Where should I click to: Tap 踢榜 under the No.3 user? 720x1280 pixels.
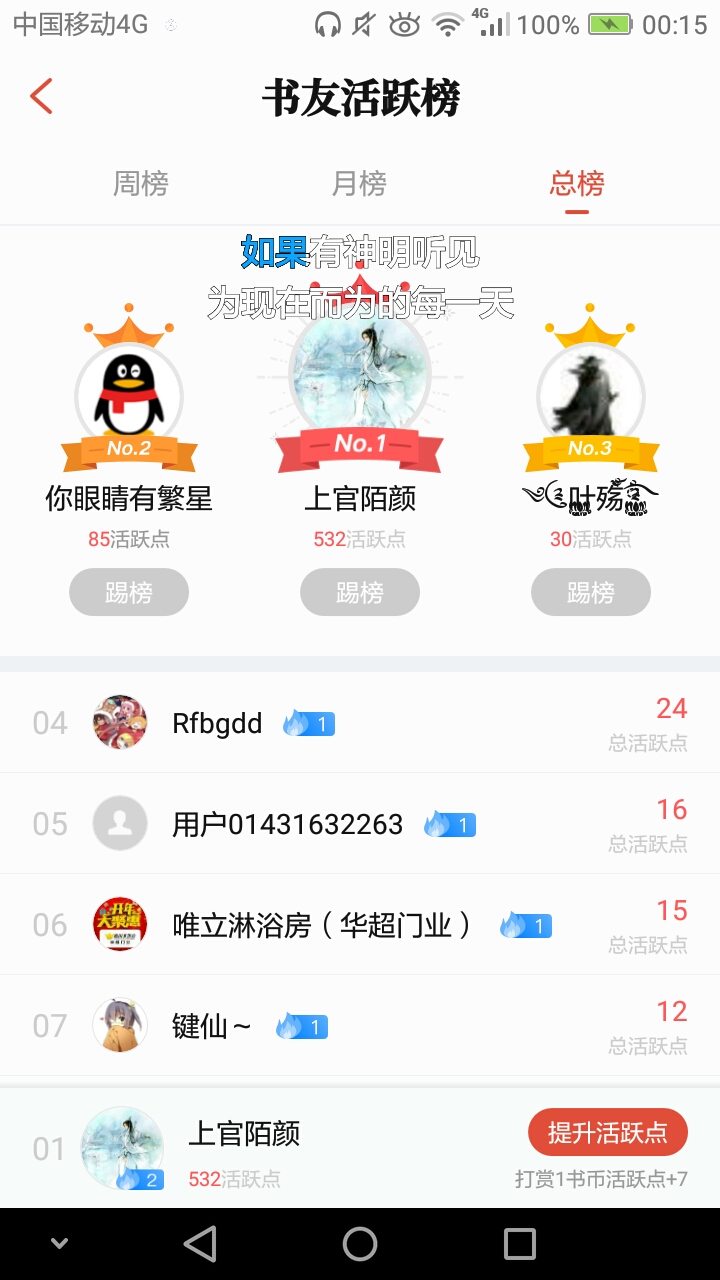click(590, 592)
